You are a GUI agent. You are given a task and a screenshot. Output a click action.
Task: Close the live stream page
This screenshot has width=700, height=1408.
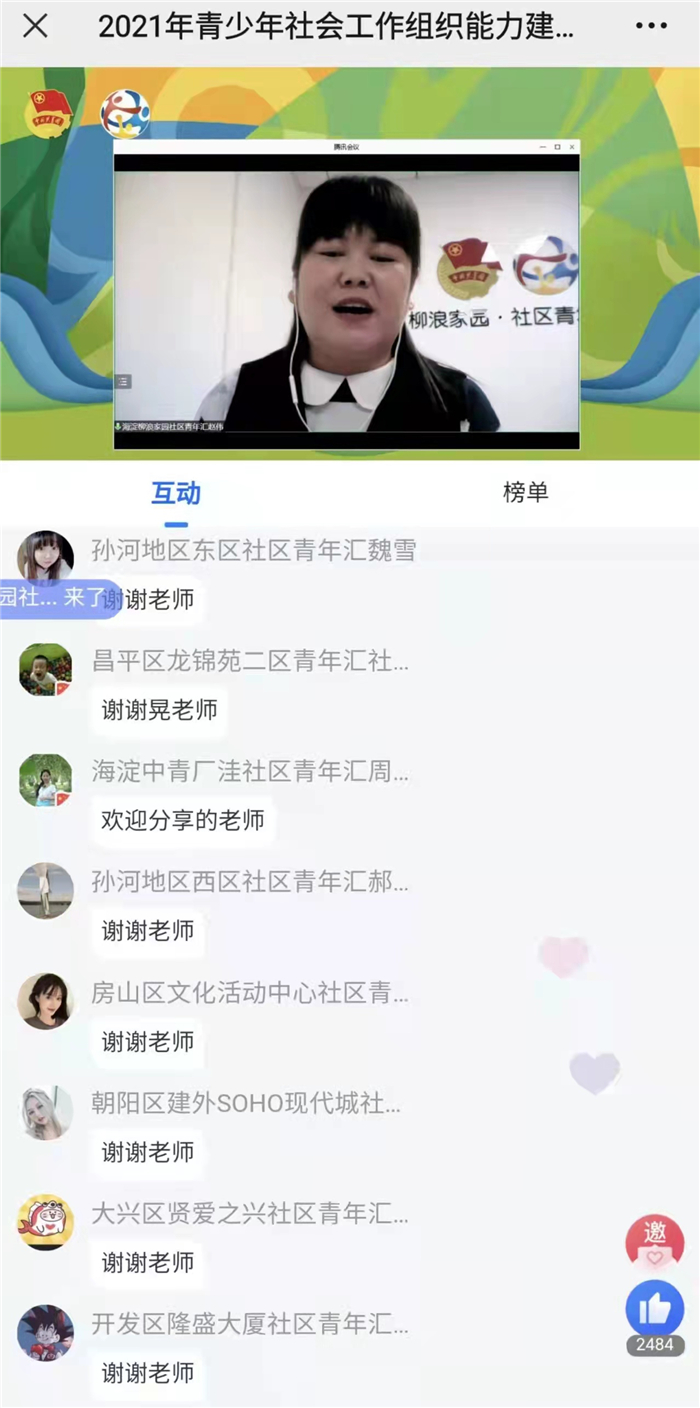[35, 27]
